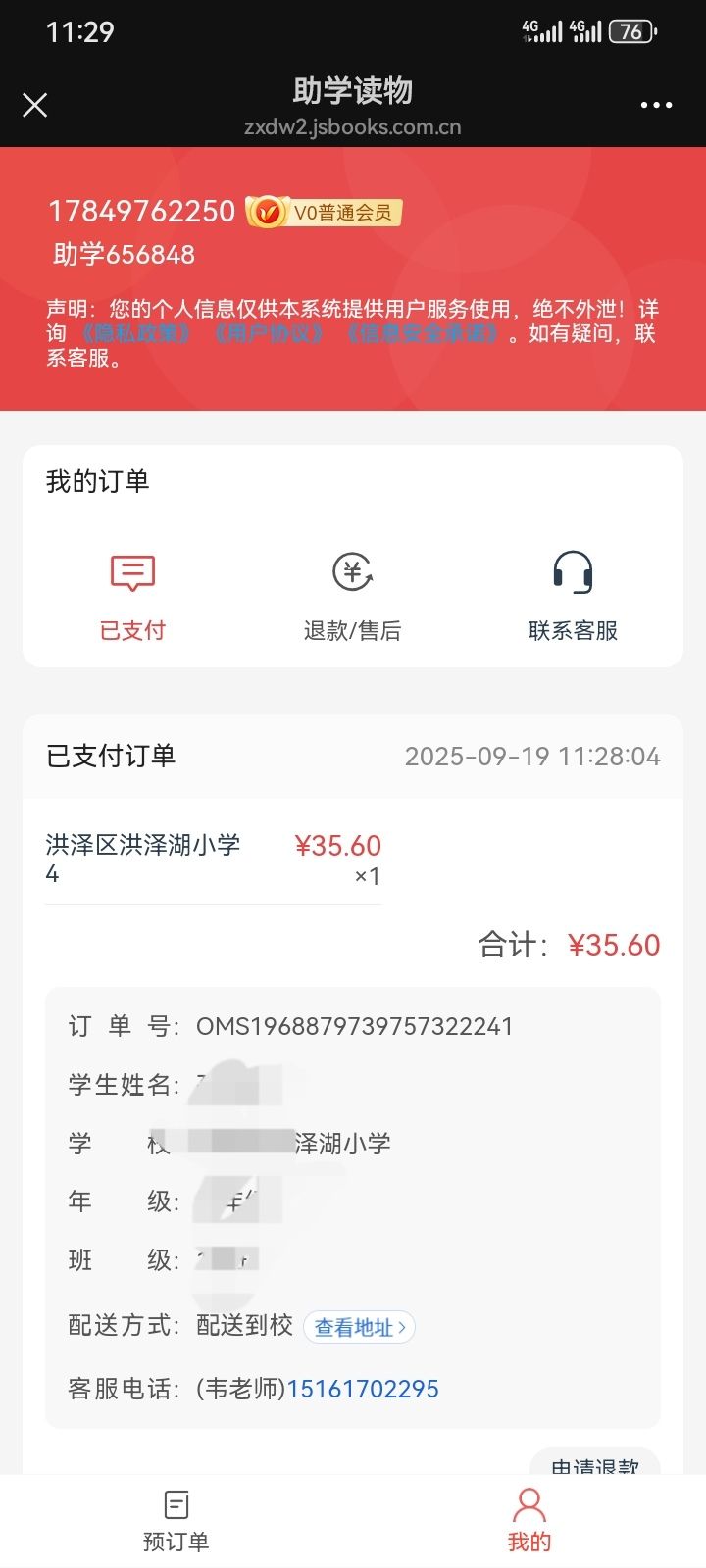706x1568 pixels.
Task: Switch to the 我的 tab
Action: pyautogui.click(x=529, y=1522)
